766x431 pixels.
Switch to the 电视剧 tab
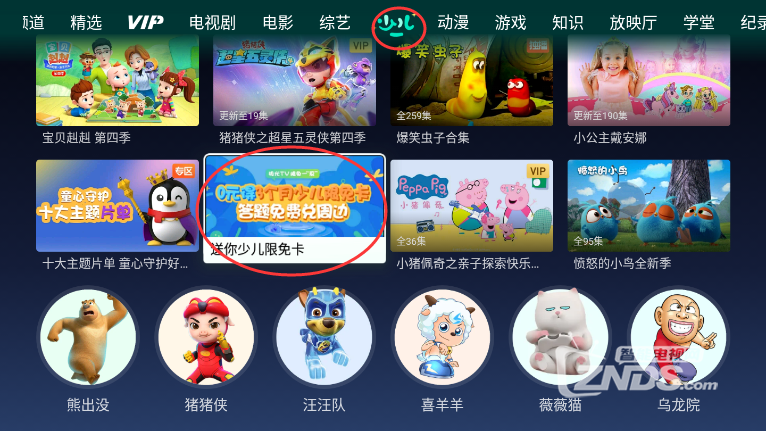(x=212, y=22)
